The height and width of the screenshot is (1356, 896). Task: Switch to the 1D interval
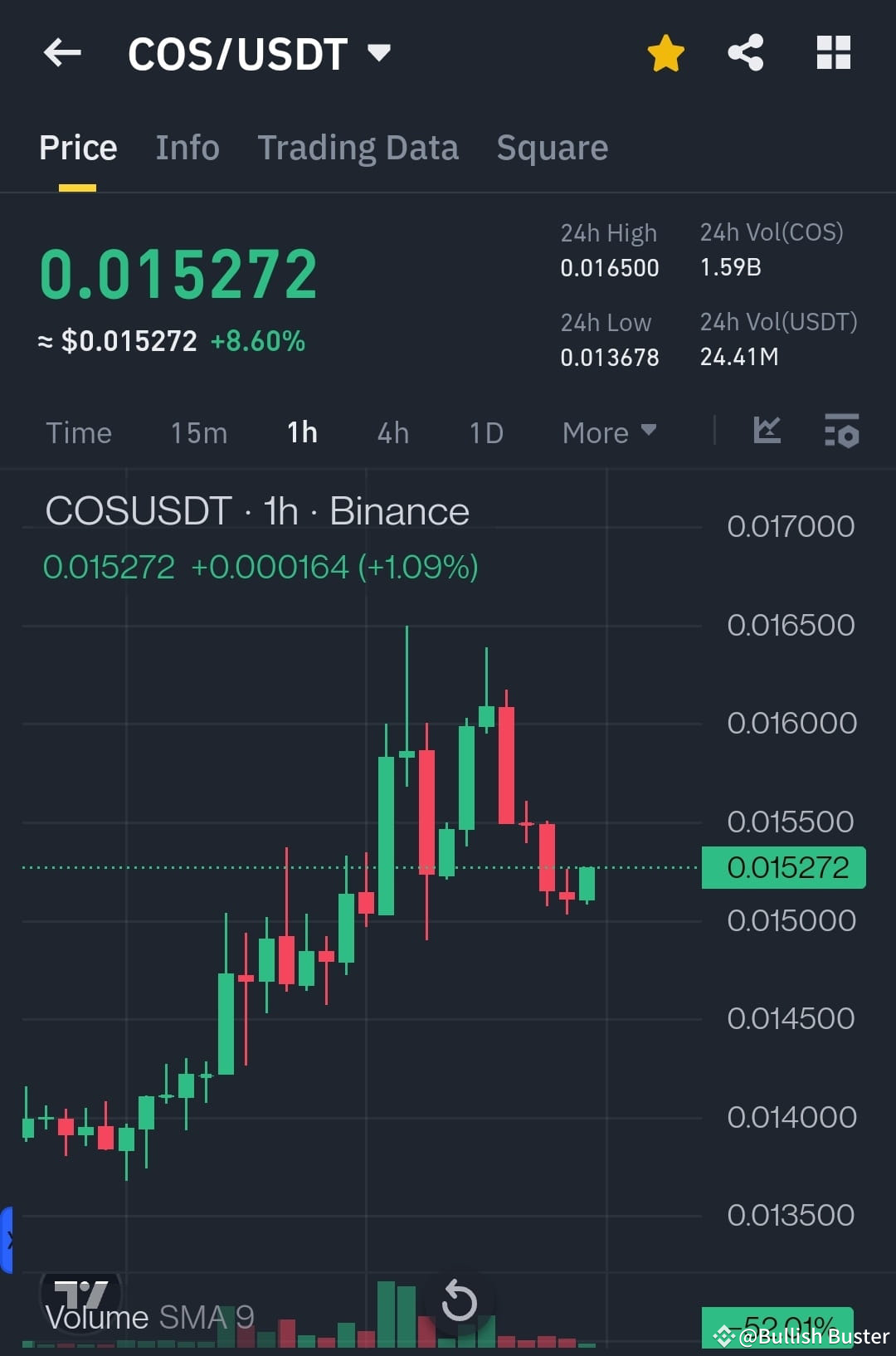coord(485,432)
